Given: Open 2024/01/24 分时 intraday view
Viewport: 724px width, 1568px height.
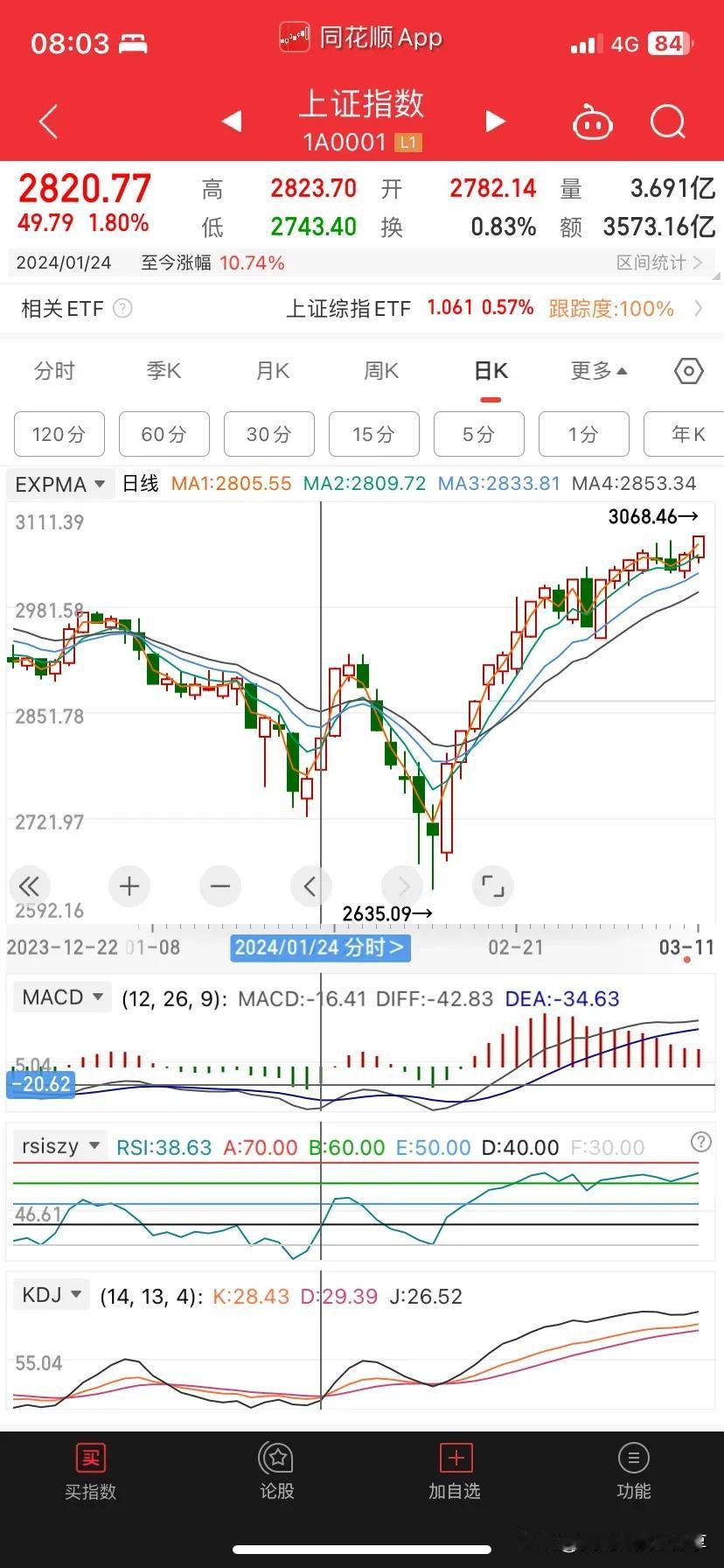Looking at the screenshot, I should click(320, 947).
